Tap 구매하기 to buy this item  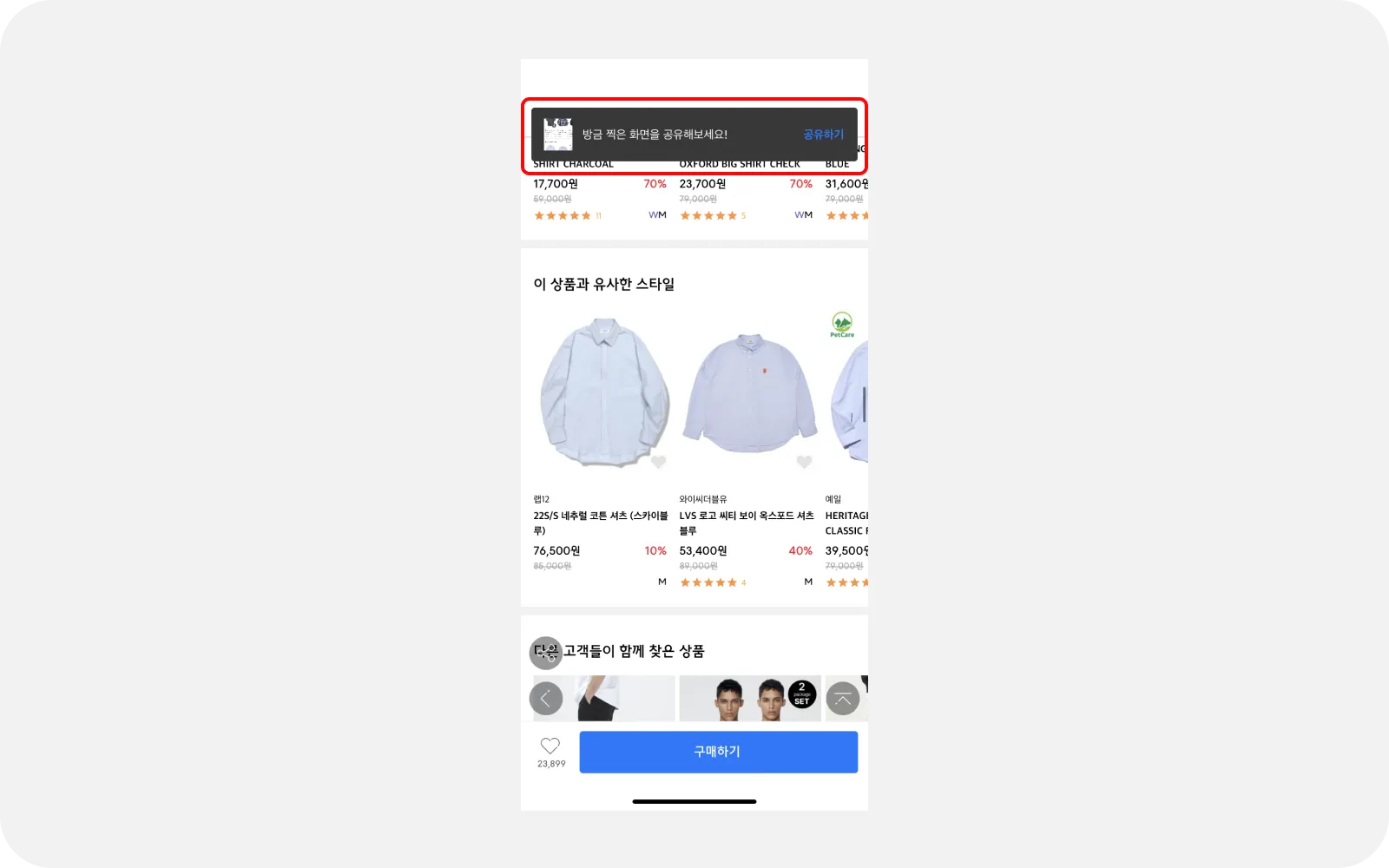coord(718,752)
